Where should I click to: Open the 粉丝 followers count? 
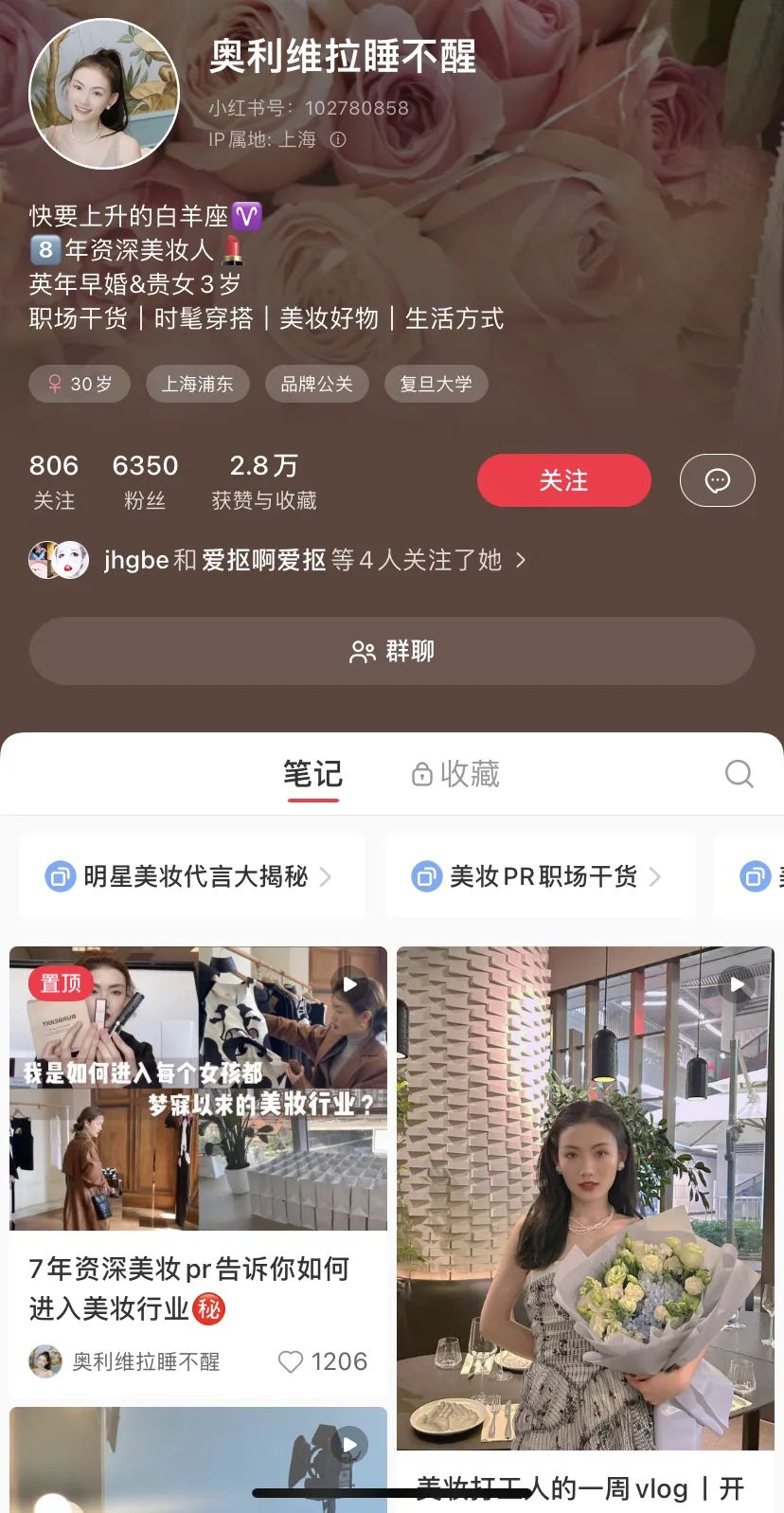145,480
